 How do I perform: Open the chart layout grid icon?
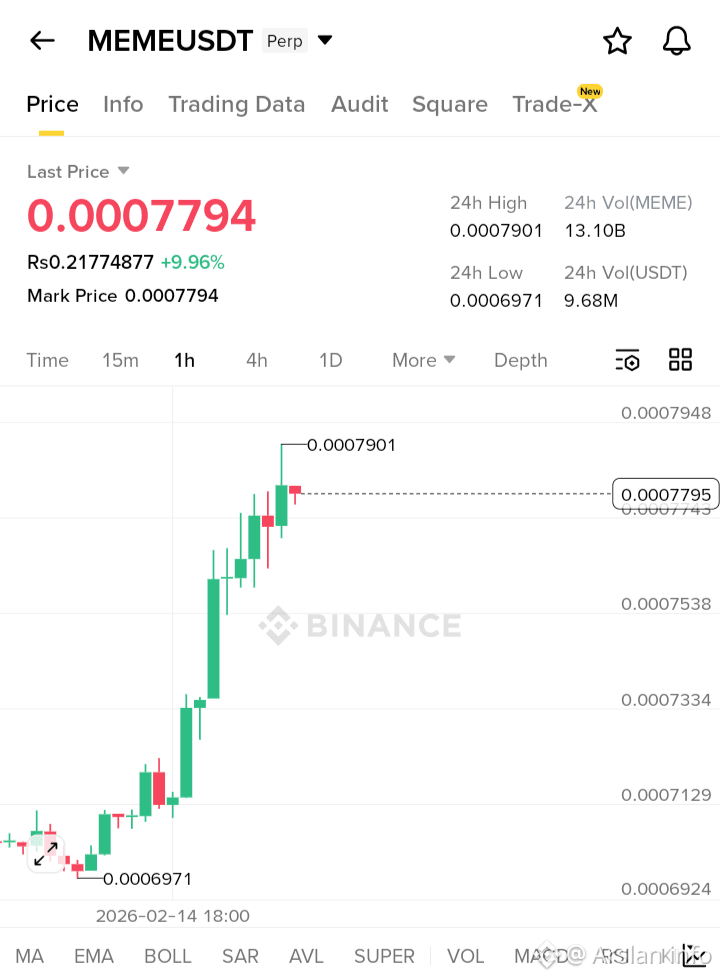(x=680, y=360)
